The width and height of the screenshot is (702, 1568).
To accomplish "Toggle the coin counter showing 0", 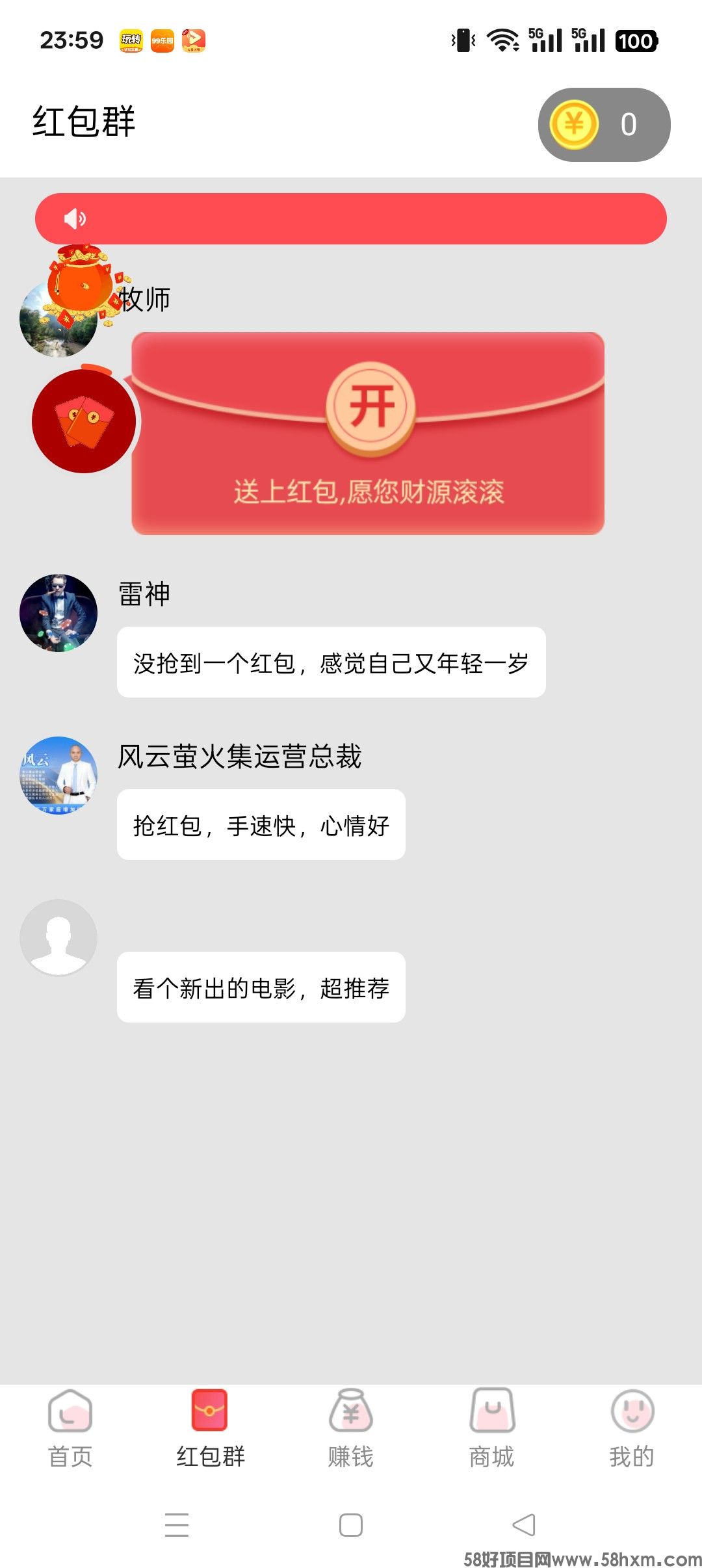I will 603,124.
